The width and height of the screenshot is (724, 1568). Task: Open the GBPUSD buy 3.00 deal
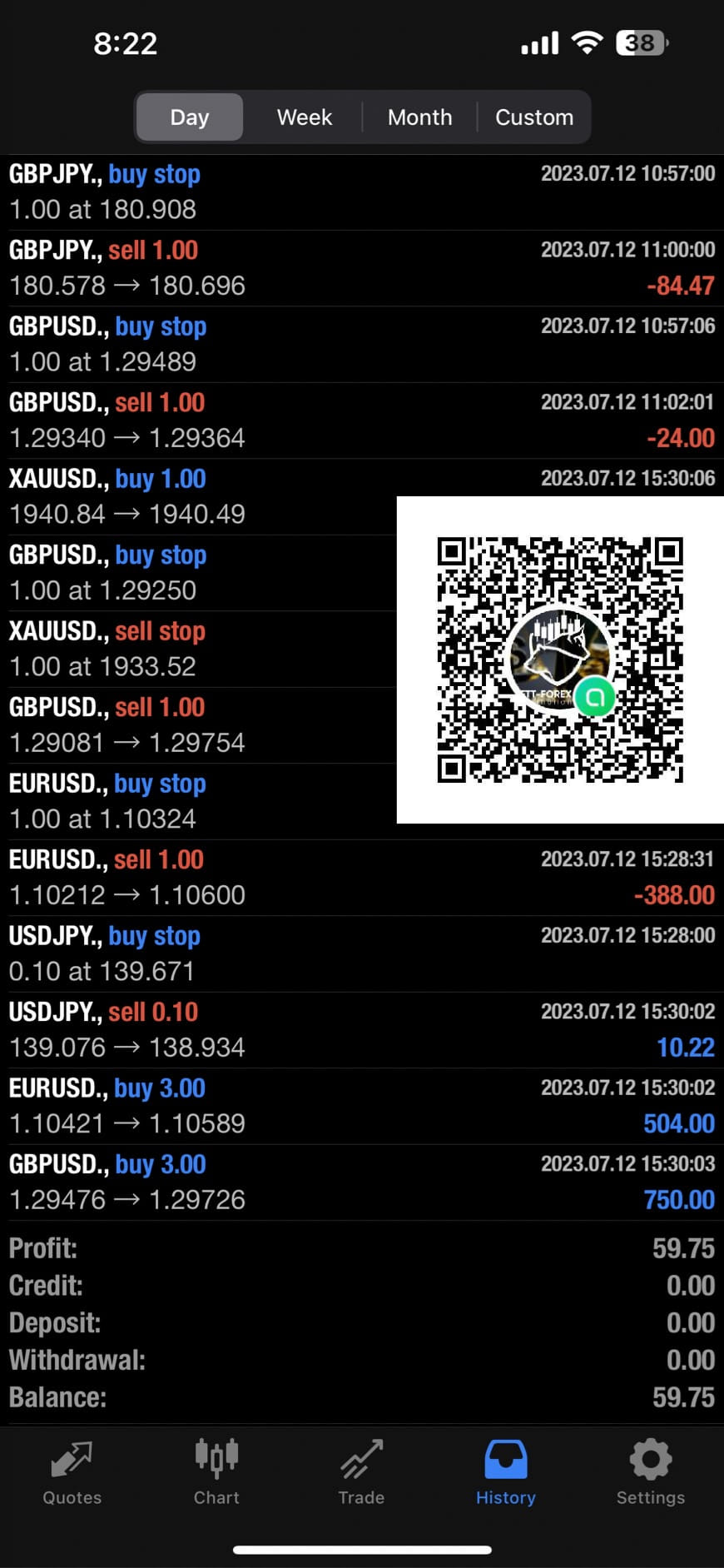pos(362,1183)
